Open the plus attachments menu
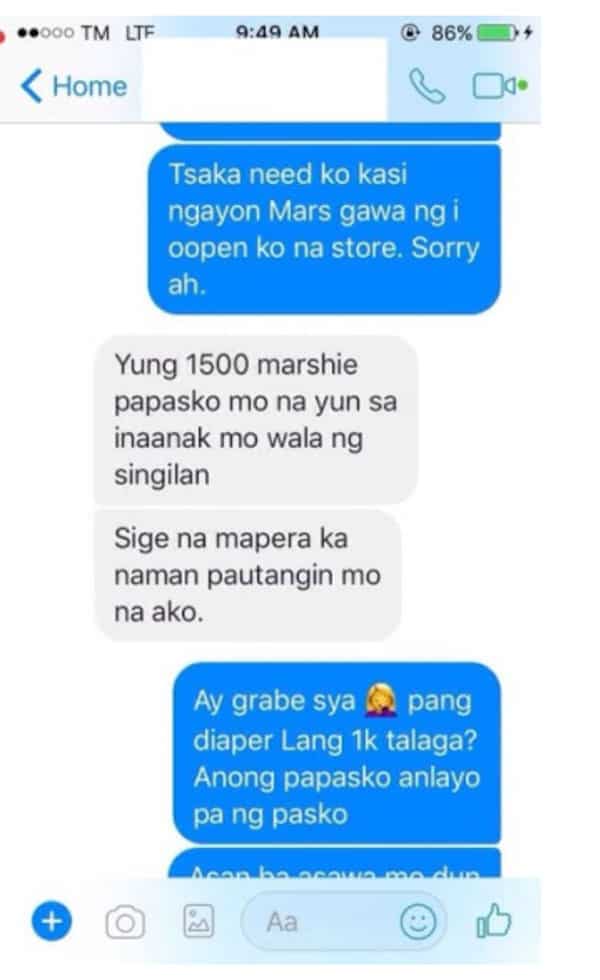 tap(52, 921)
